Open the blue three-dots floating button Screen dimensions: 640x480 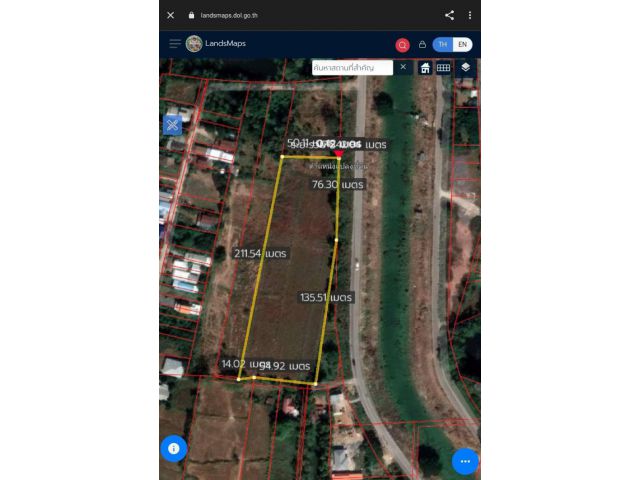pyautogui.click(x=465, y=461)
